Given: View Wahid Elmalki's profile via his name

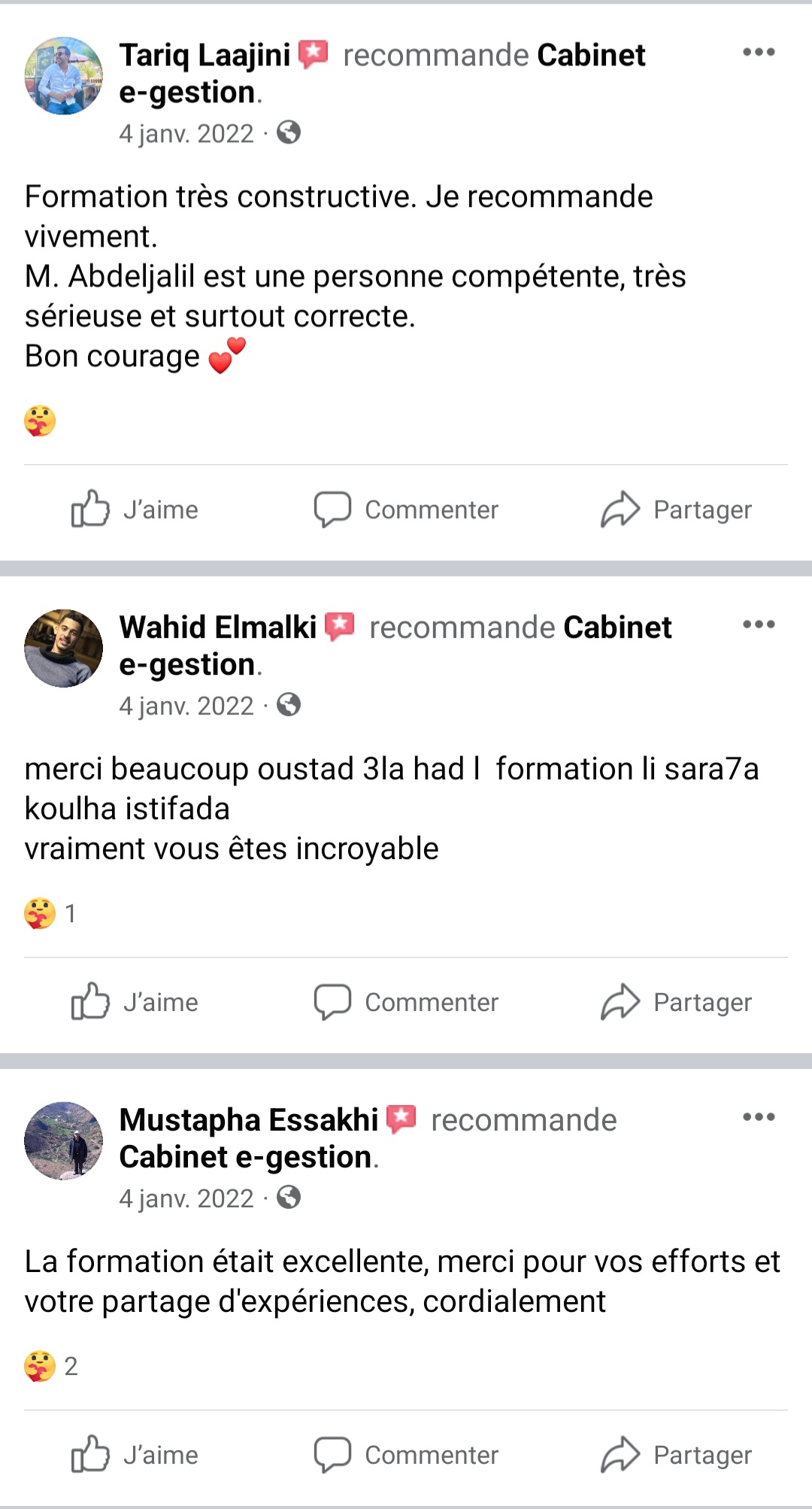Looking at the screenshot, I should click(218, 627).
